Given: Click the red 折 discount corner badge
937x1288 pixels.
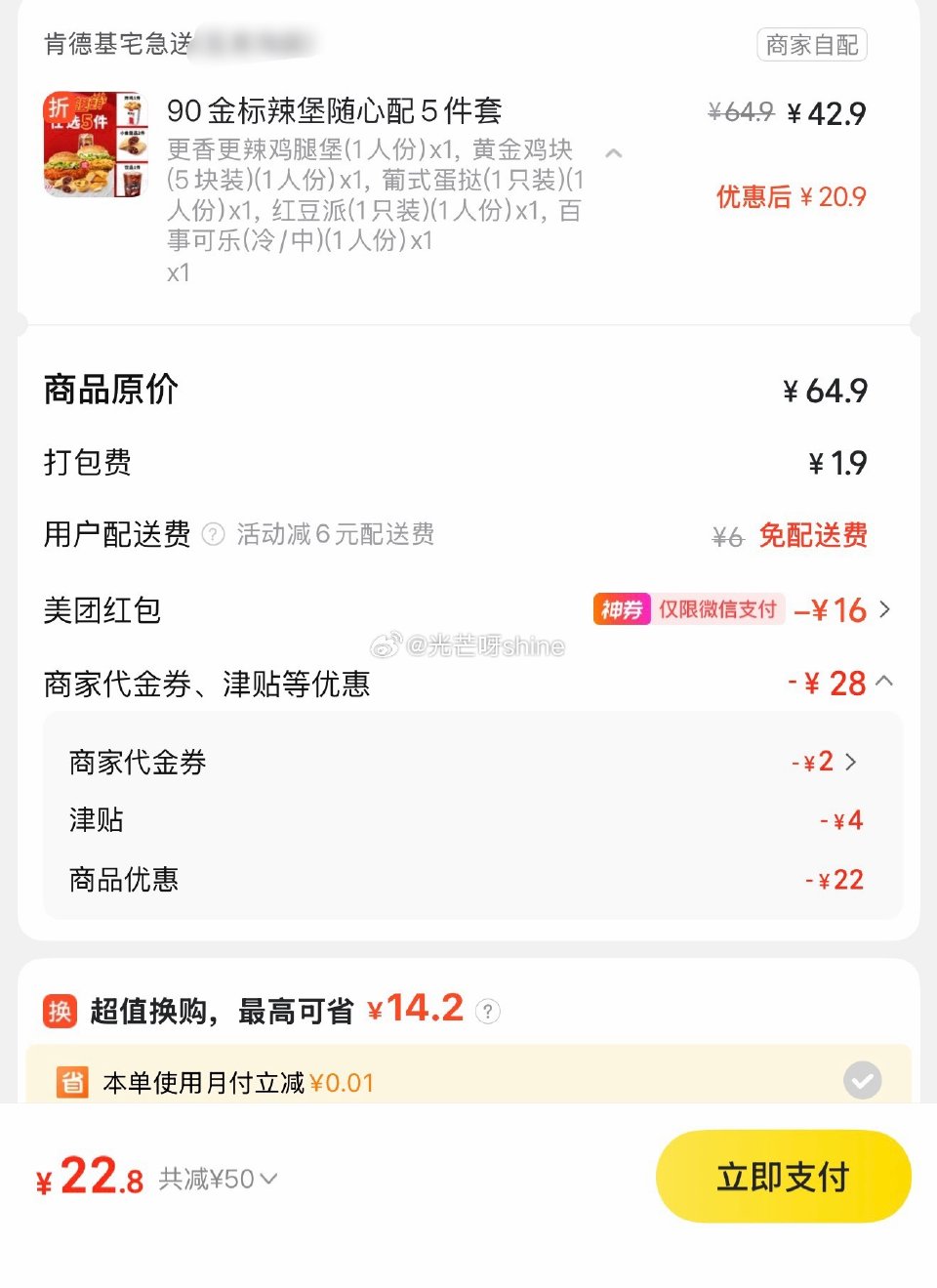Looking at the screenshot, I should point(57,109).
